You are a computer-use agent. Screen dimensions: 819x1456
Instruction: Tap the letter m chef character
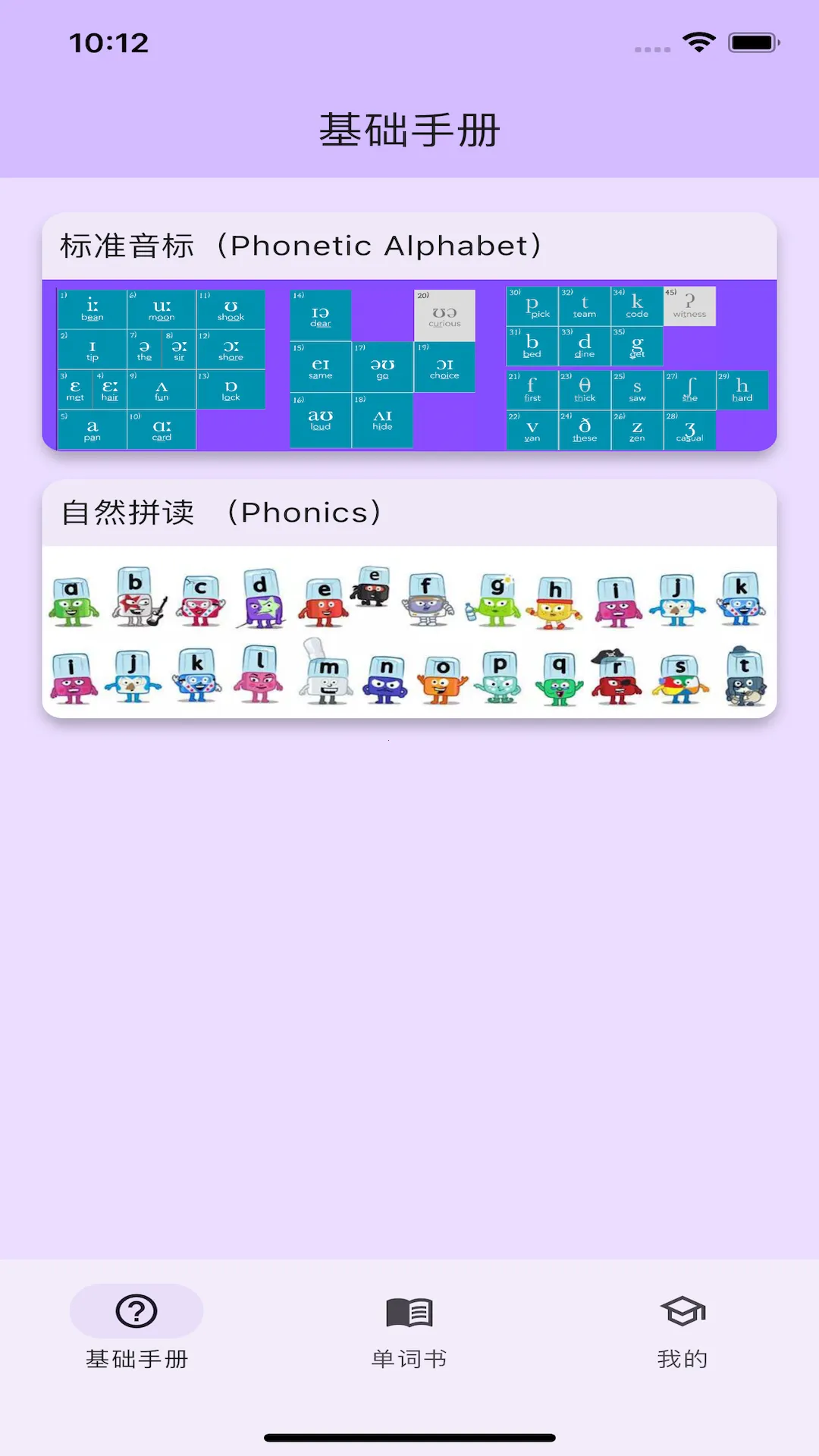point(328,675)
